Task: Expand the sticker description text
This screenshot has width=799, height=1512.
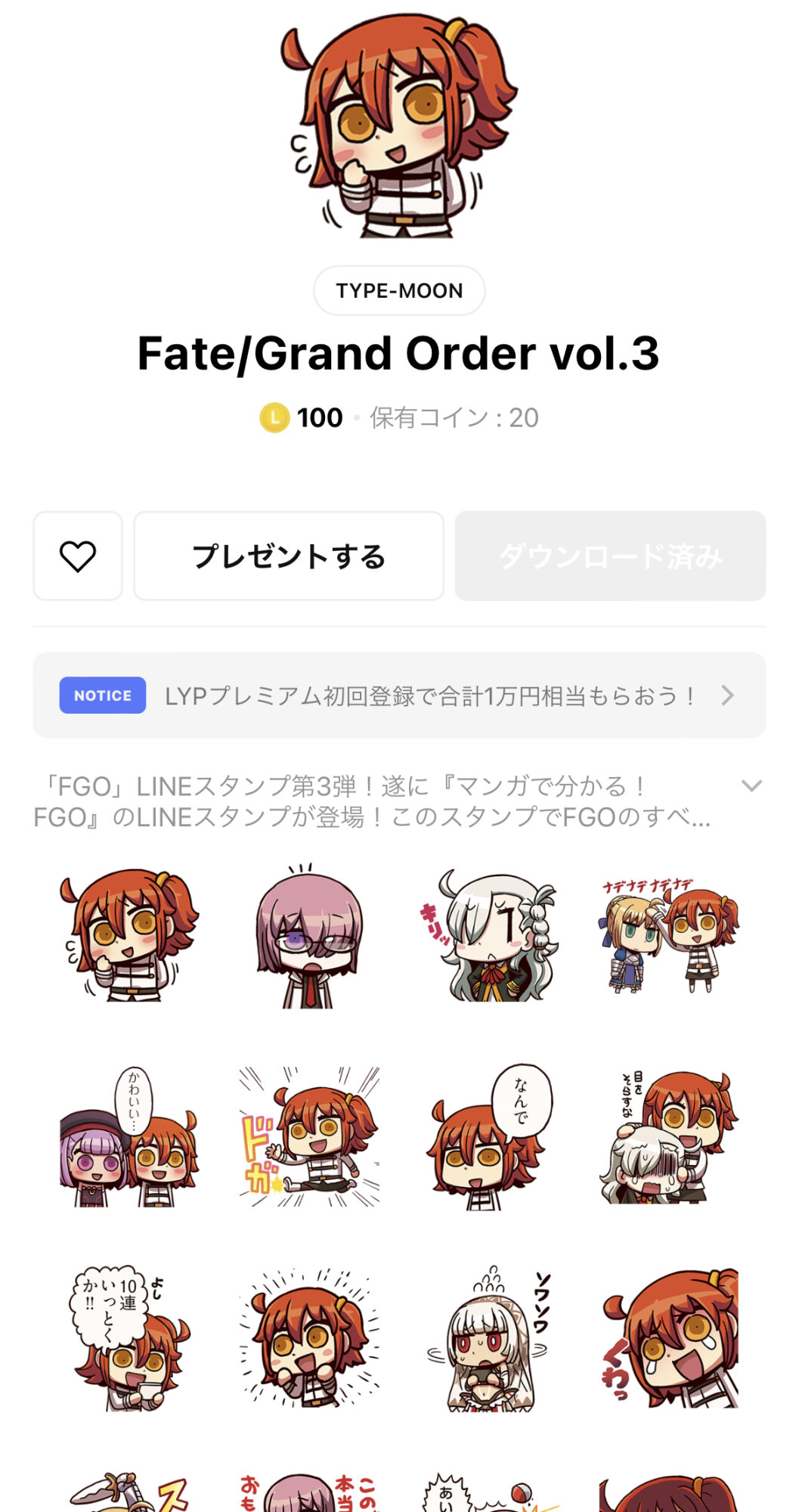Action: click(x=751, y=786)
